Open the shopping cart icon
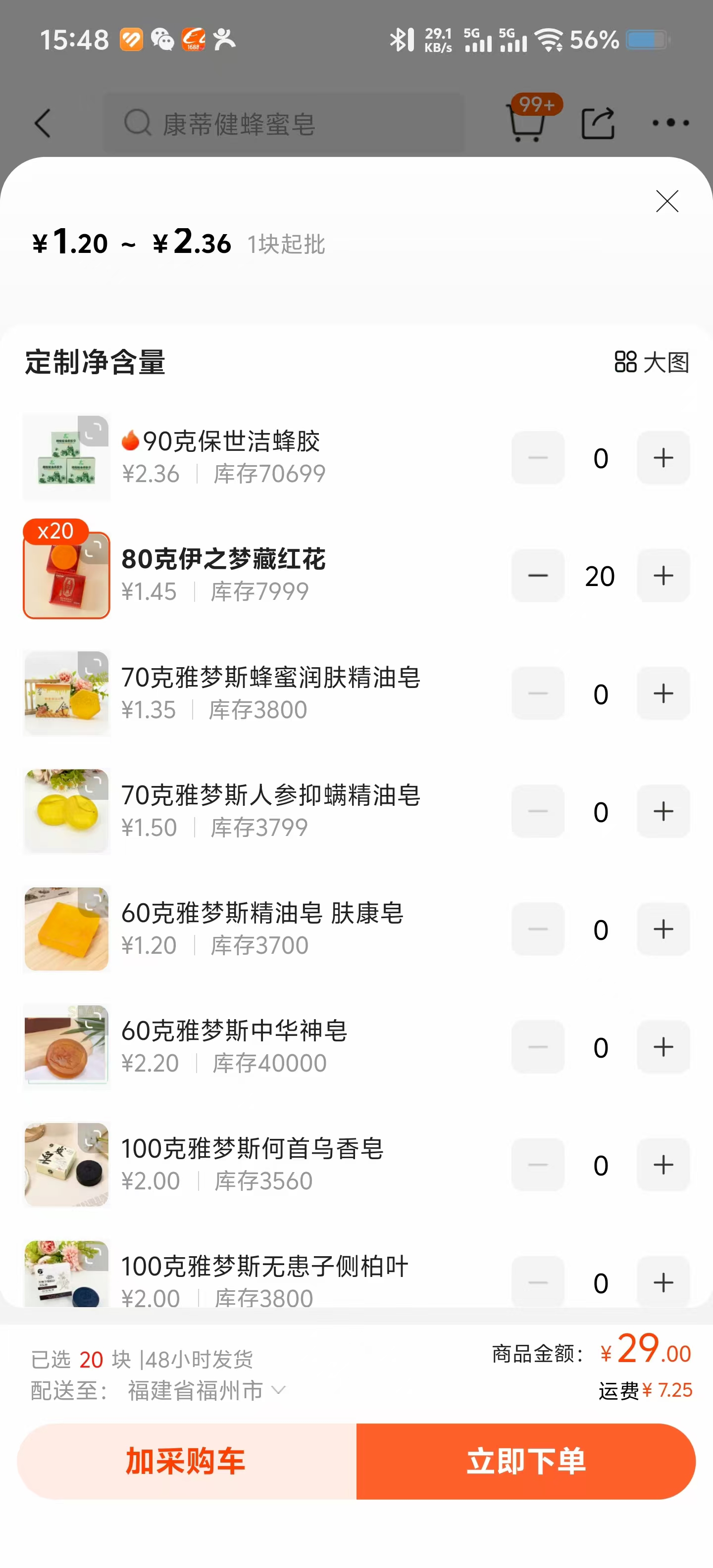The image size is (713, 1568). click(x=525, y=124)
